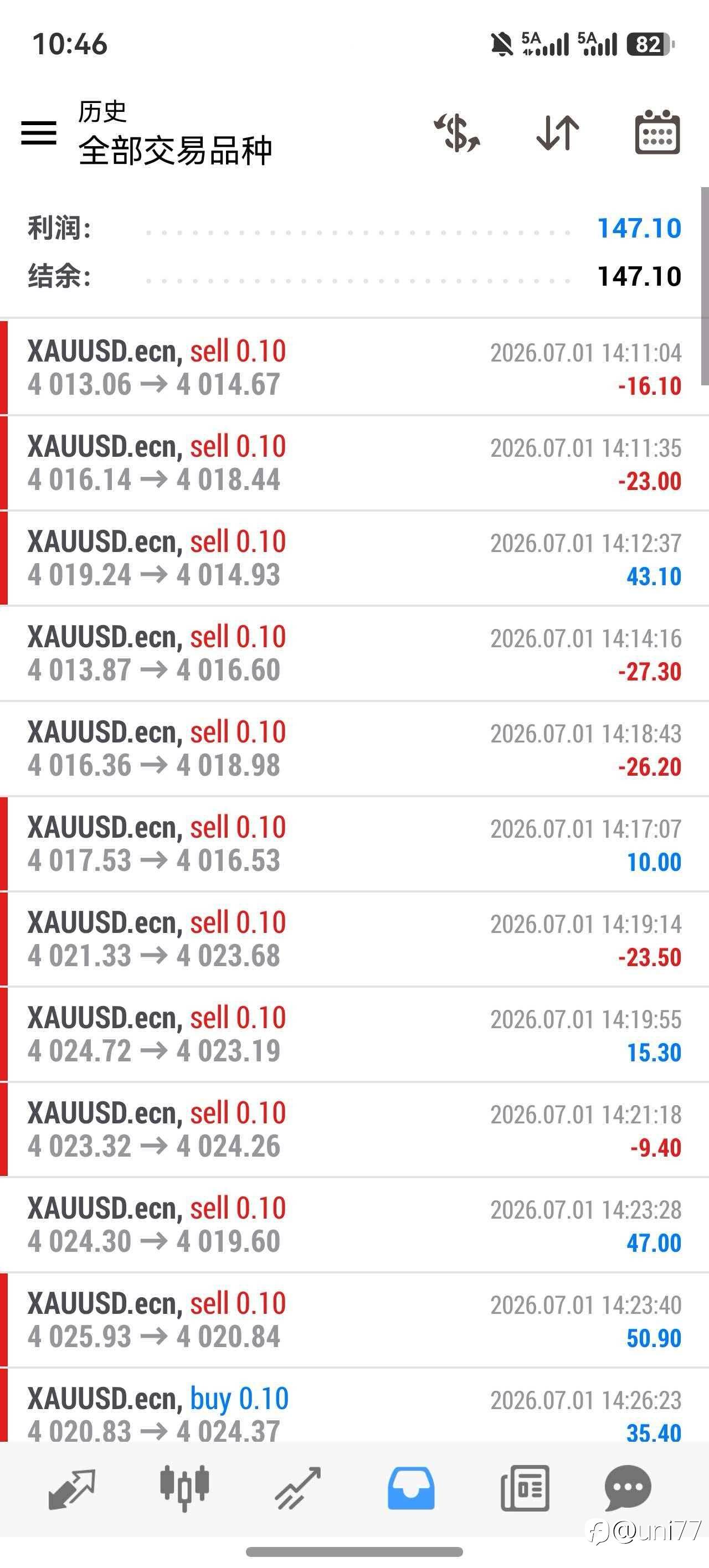Open the sell trade closed at 14:11:04

click(354, 368)
